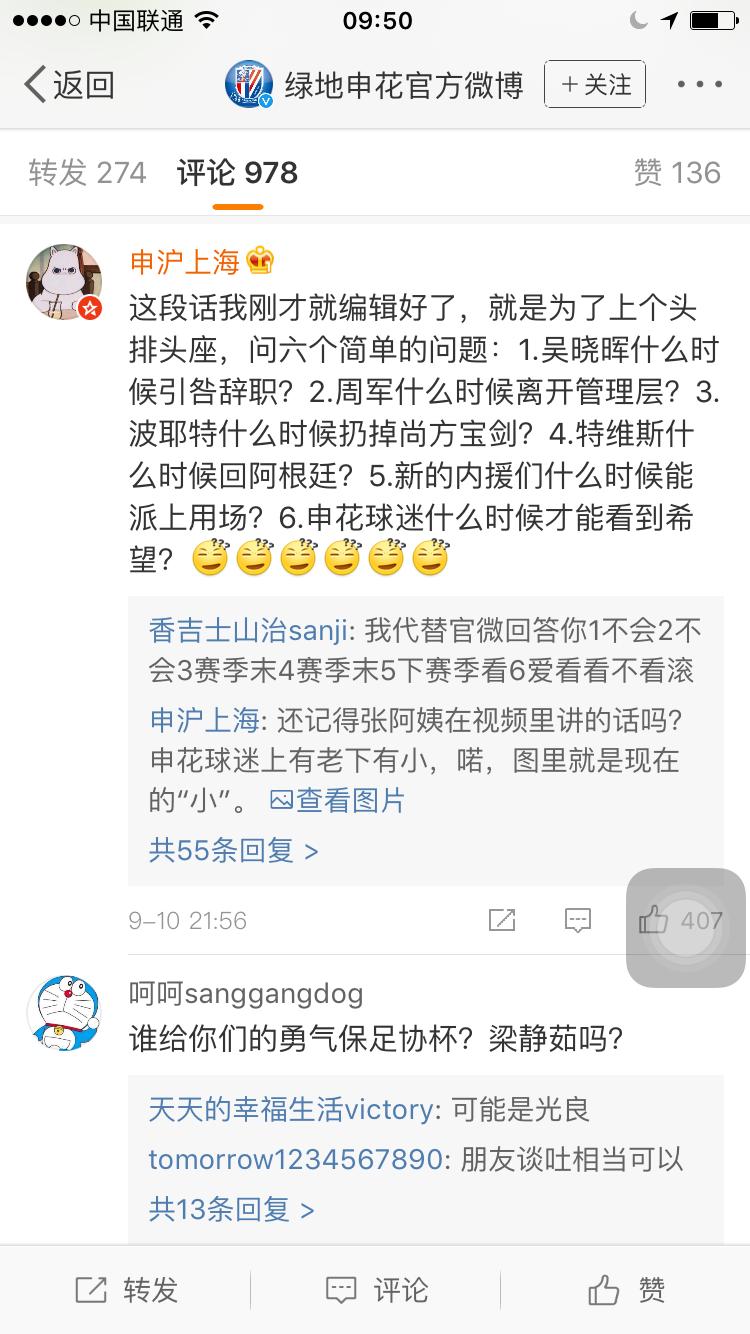The width and height of the screenshot is (750, 1334).
Task: Write a comment via bottom 评论
Action: pos(376,1290)
